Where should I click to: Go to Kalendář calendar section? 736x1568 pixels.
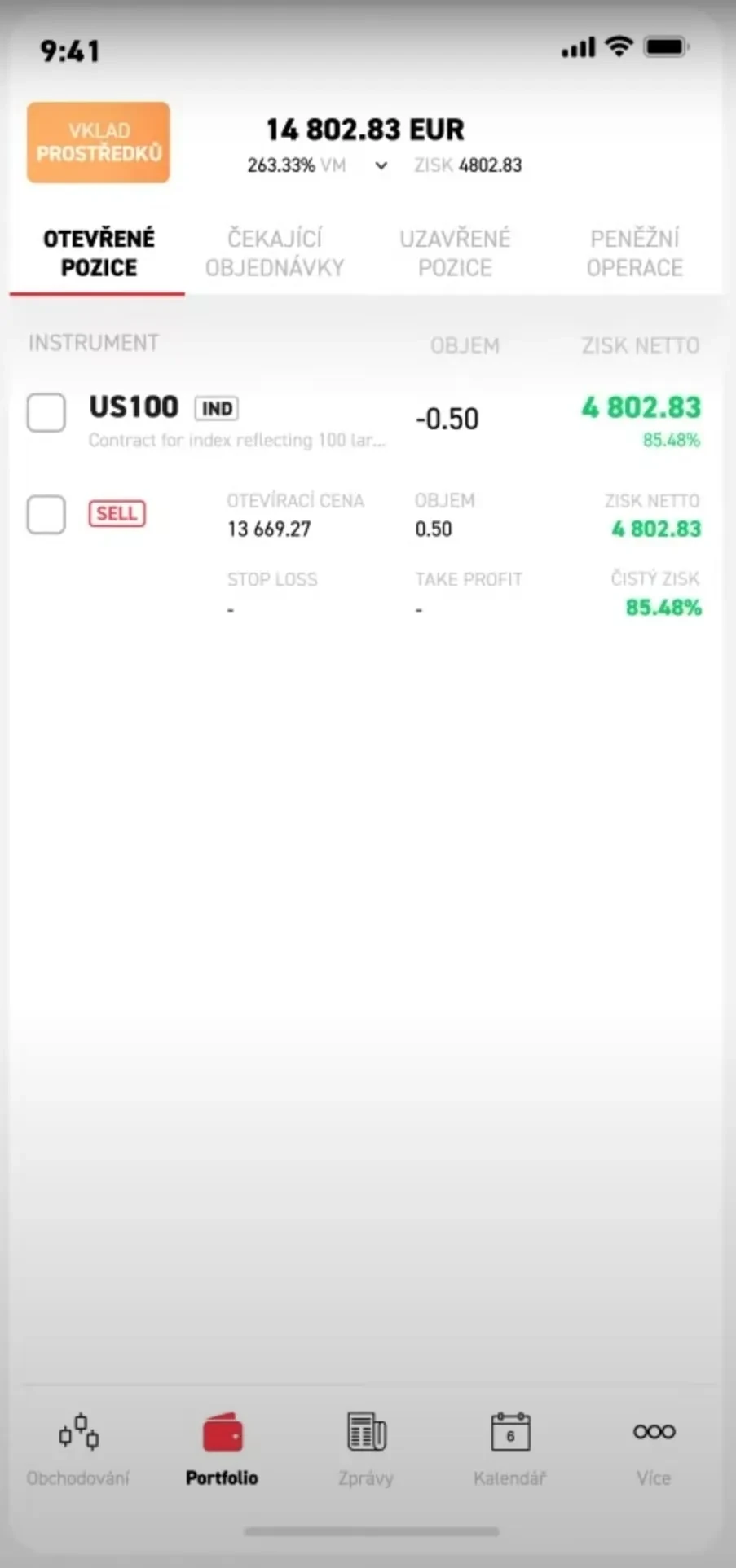tap(510, 1449)
